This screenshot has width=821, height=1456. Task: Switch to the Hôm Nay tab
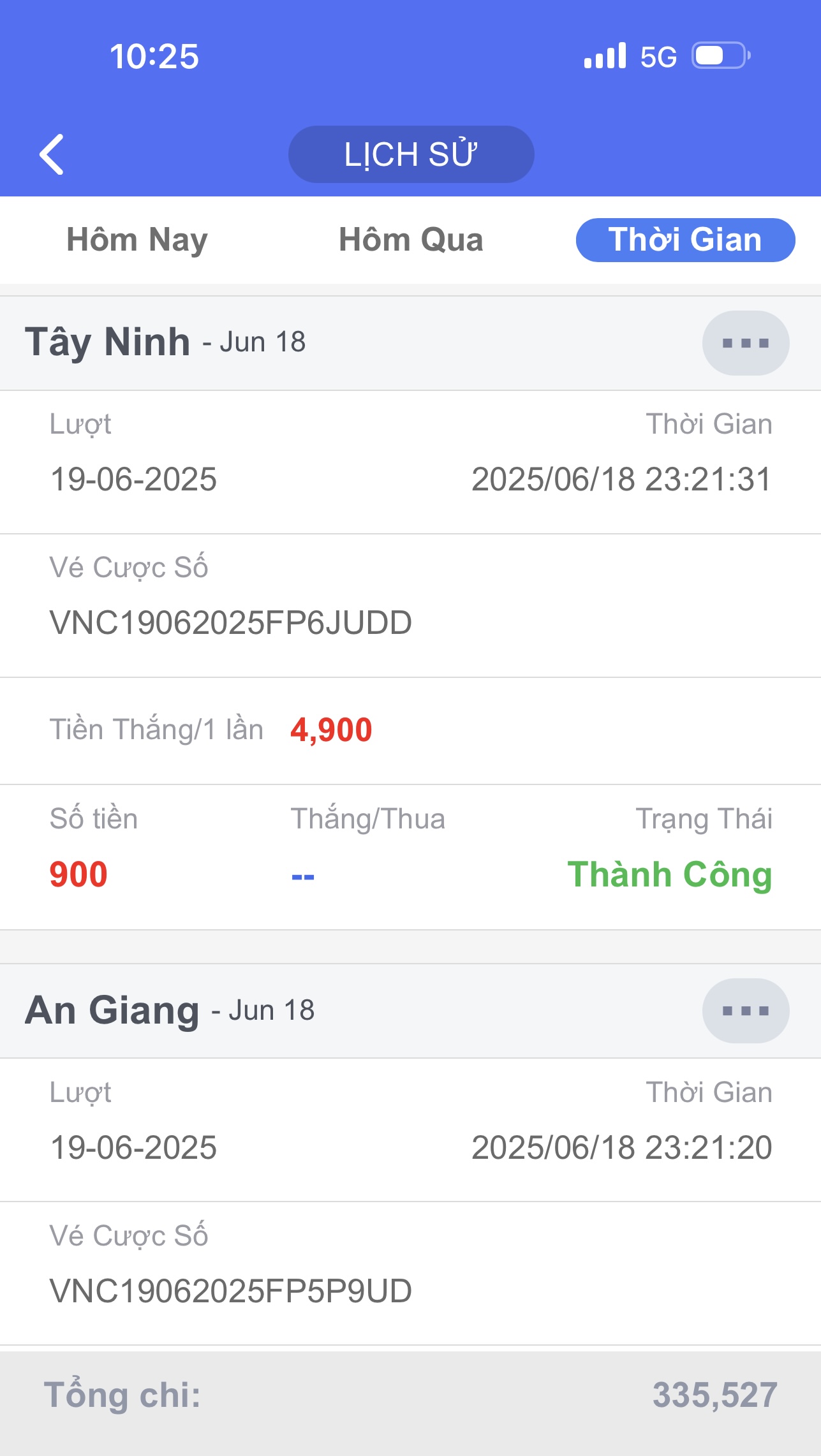coord(137,240)
